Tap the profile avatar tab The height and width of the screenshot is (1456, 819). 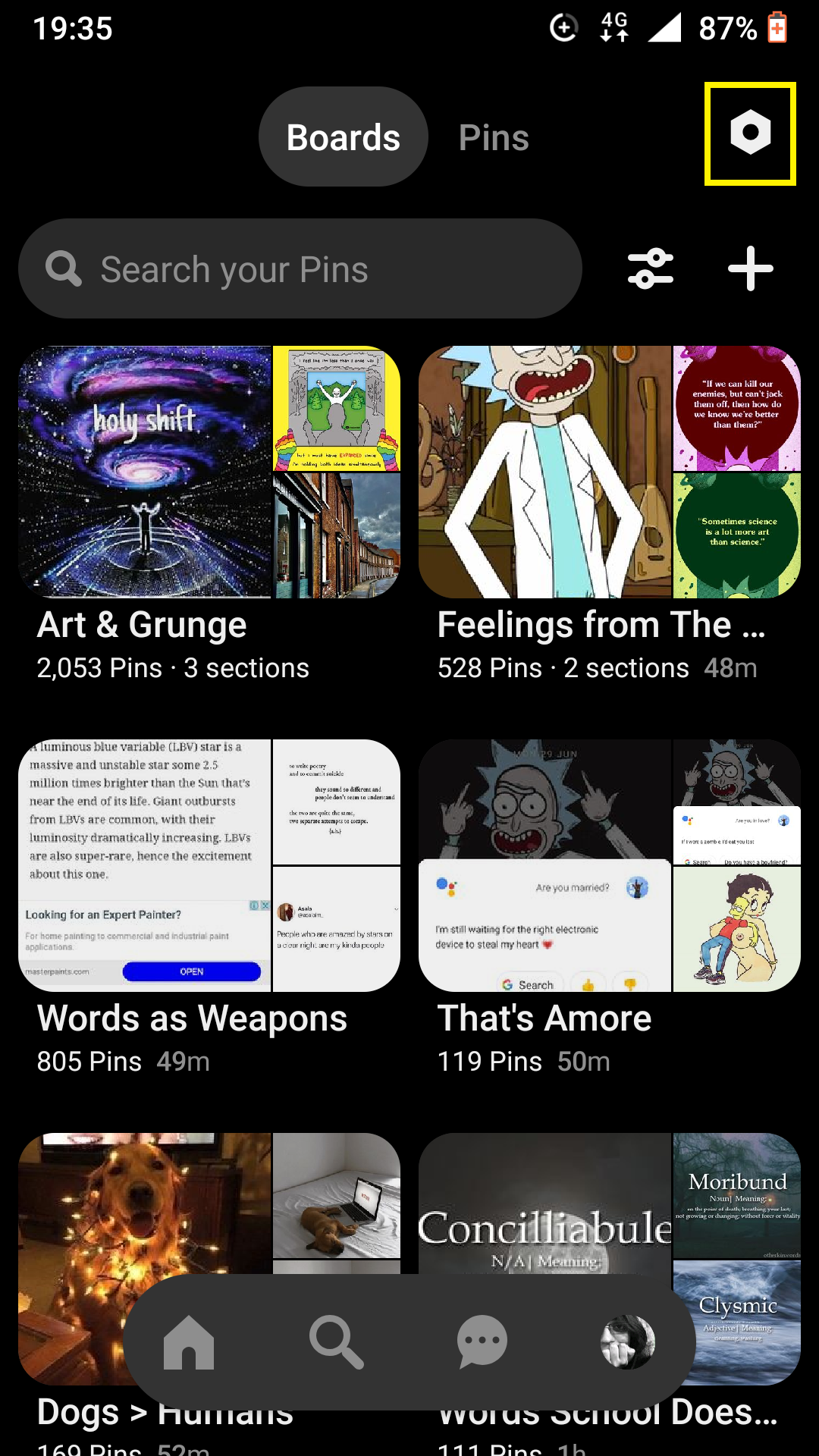point(628,1341)
